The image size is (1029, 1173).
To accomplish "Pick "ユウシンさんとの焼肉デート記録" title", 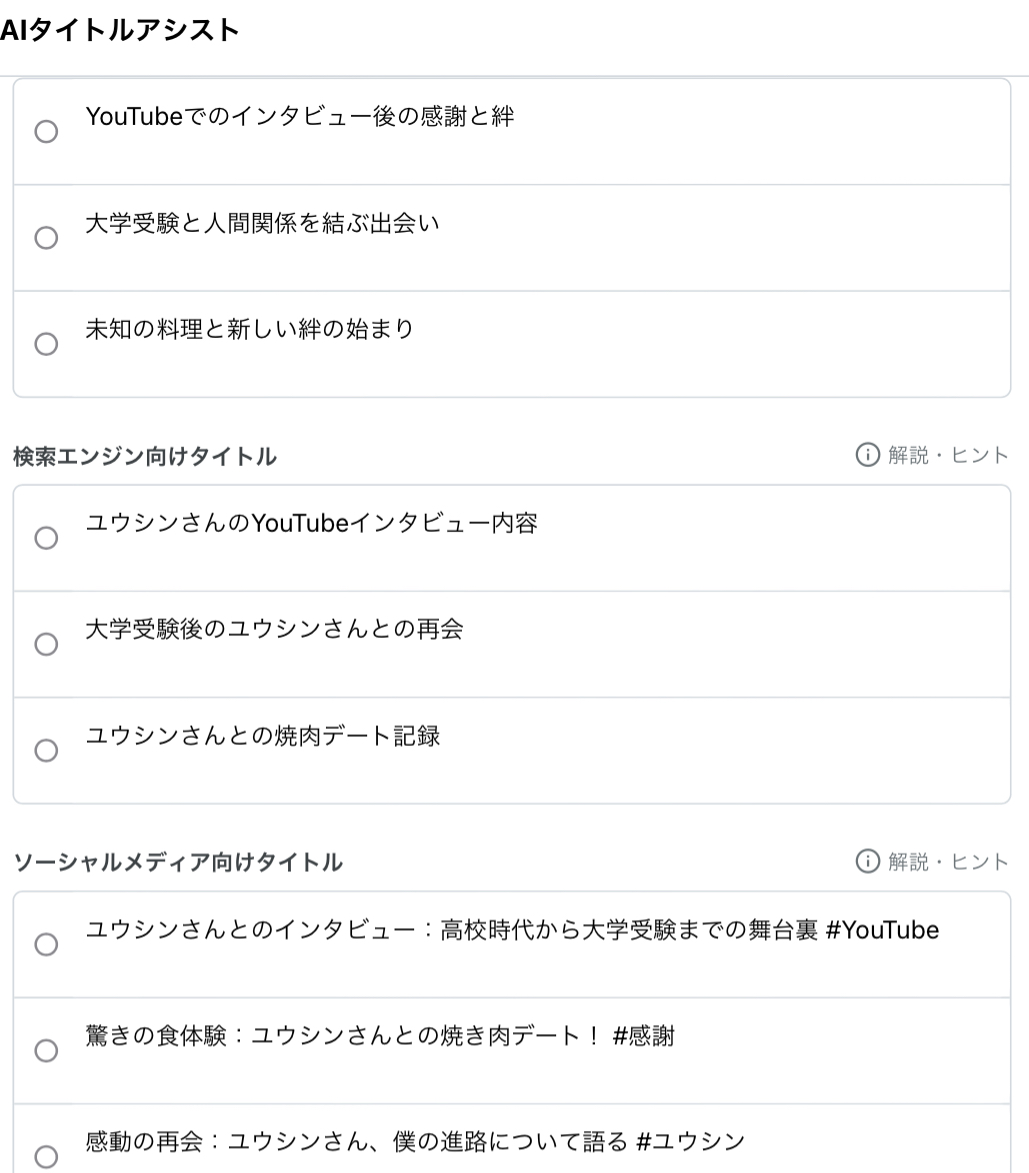I will [x=46, y=750].
